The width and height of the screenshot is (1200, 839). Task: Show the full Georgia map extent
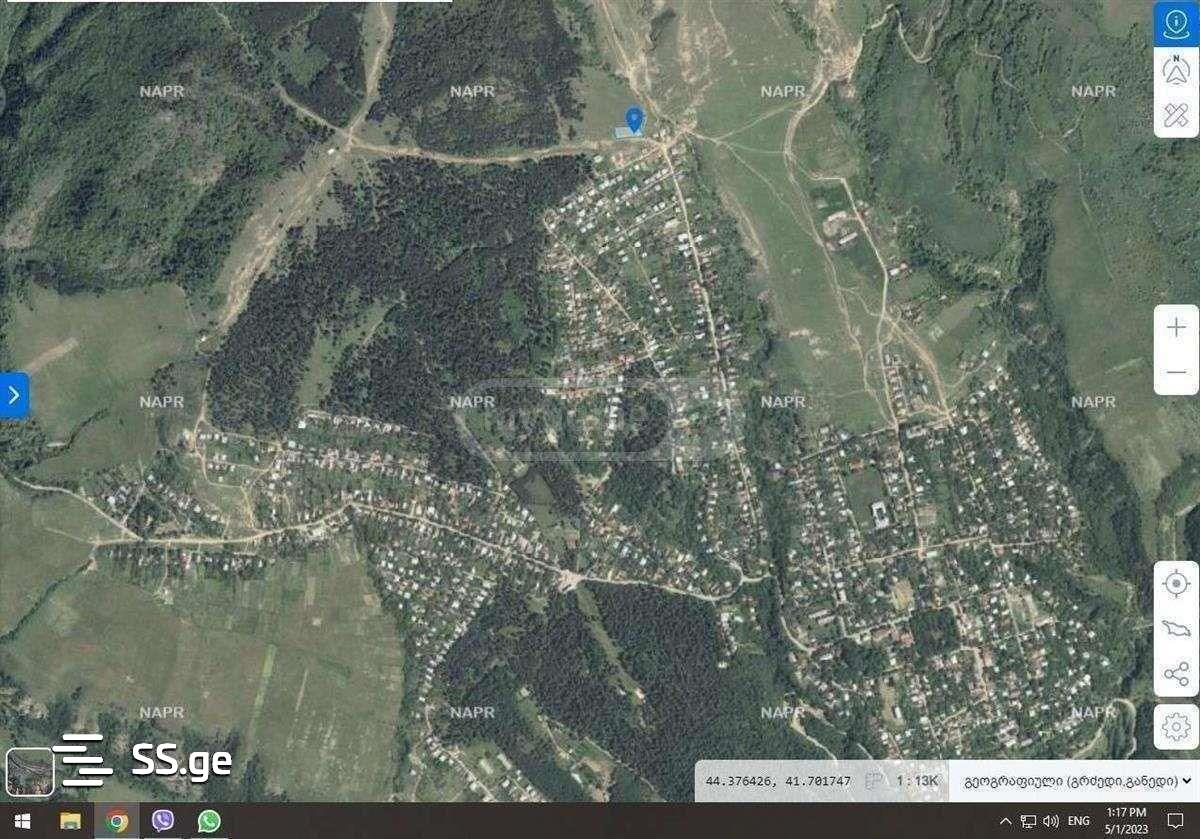click(1176, 629)
